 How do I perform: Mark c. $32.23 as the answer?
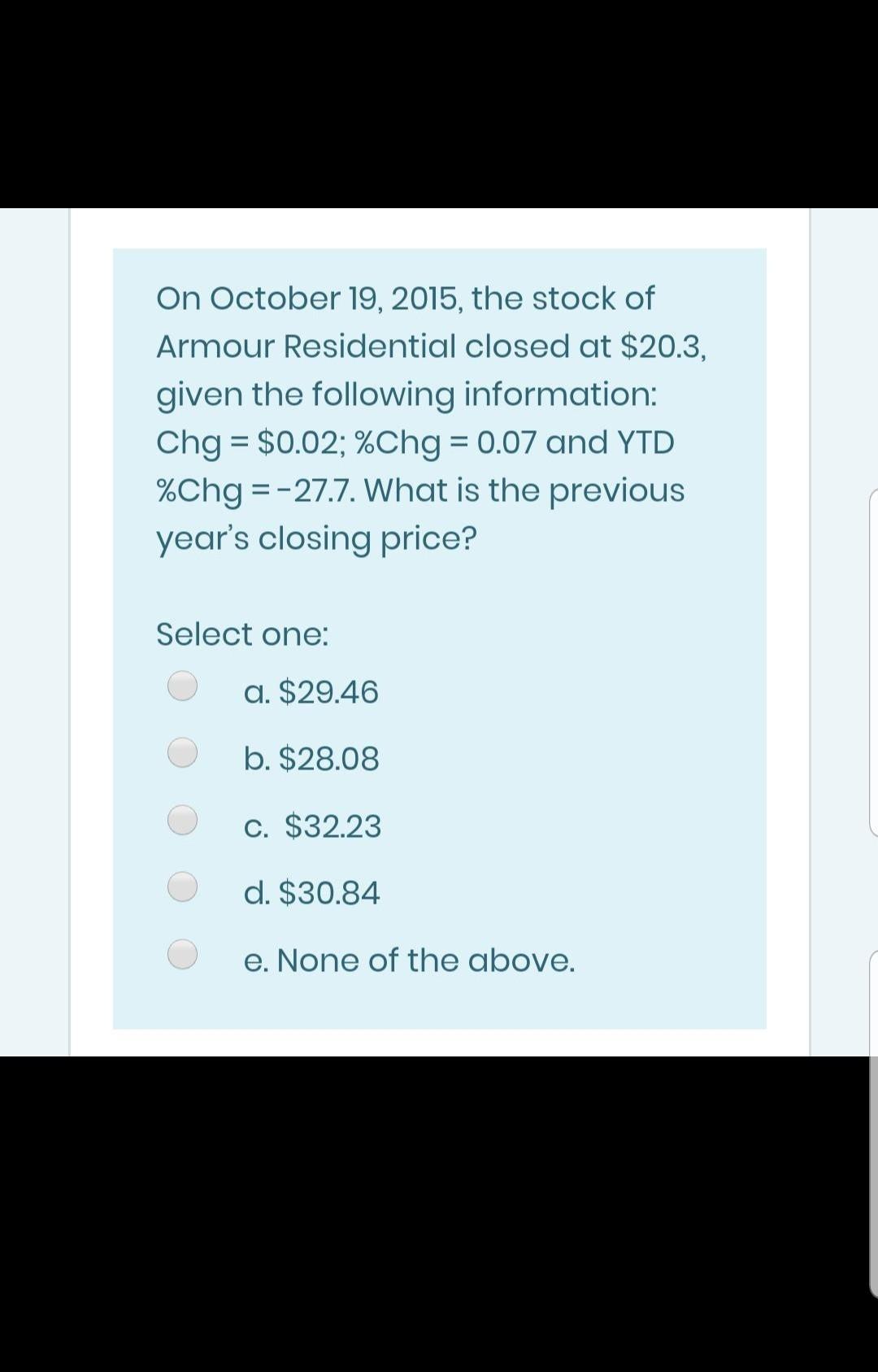tap(182, 820)
